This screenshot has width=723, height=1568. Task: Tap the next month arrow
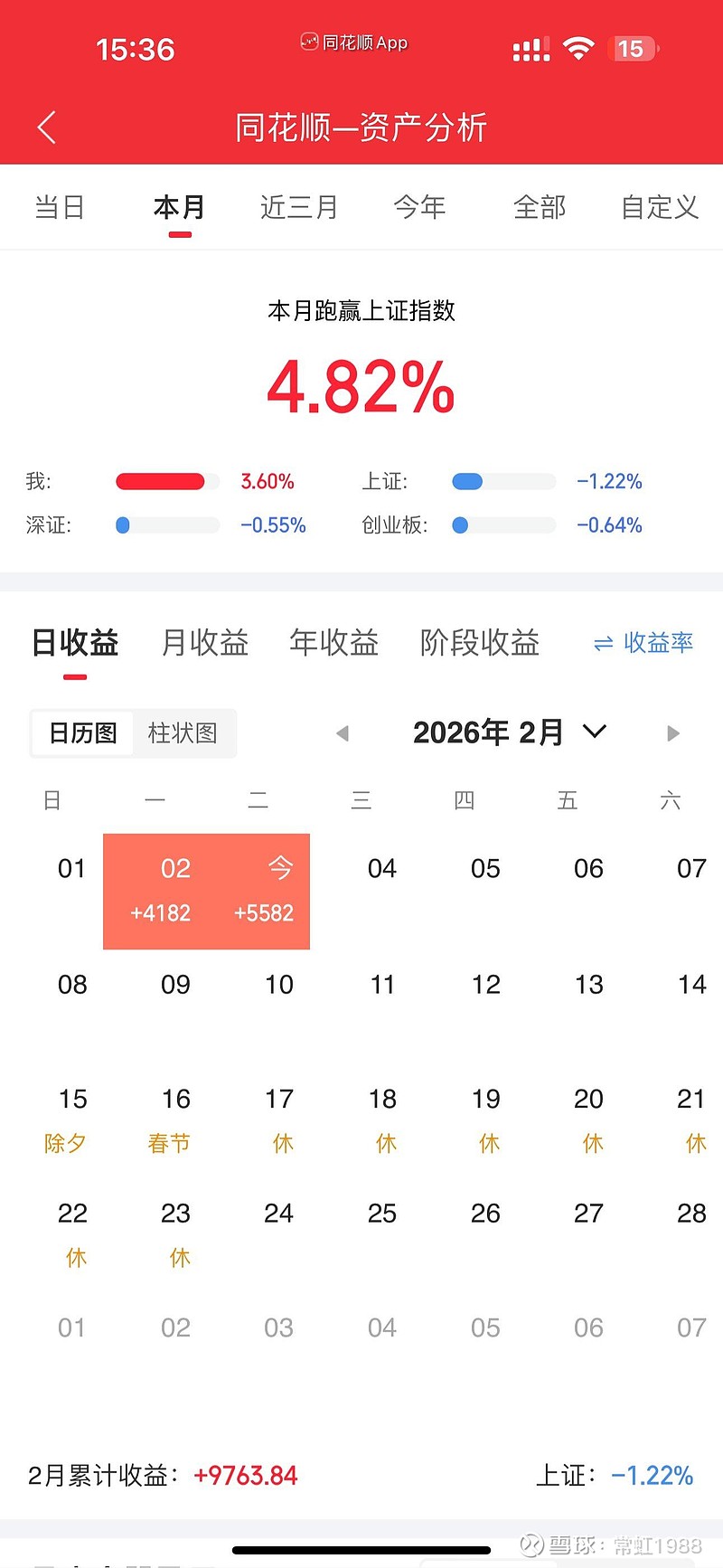(x=672, y=733)
